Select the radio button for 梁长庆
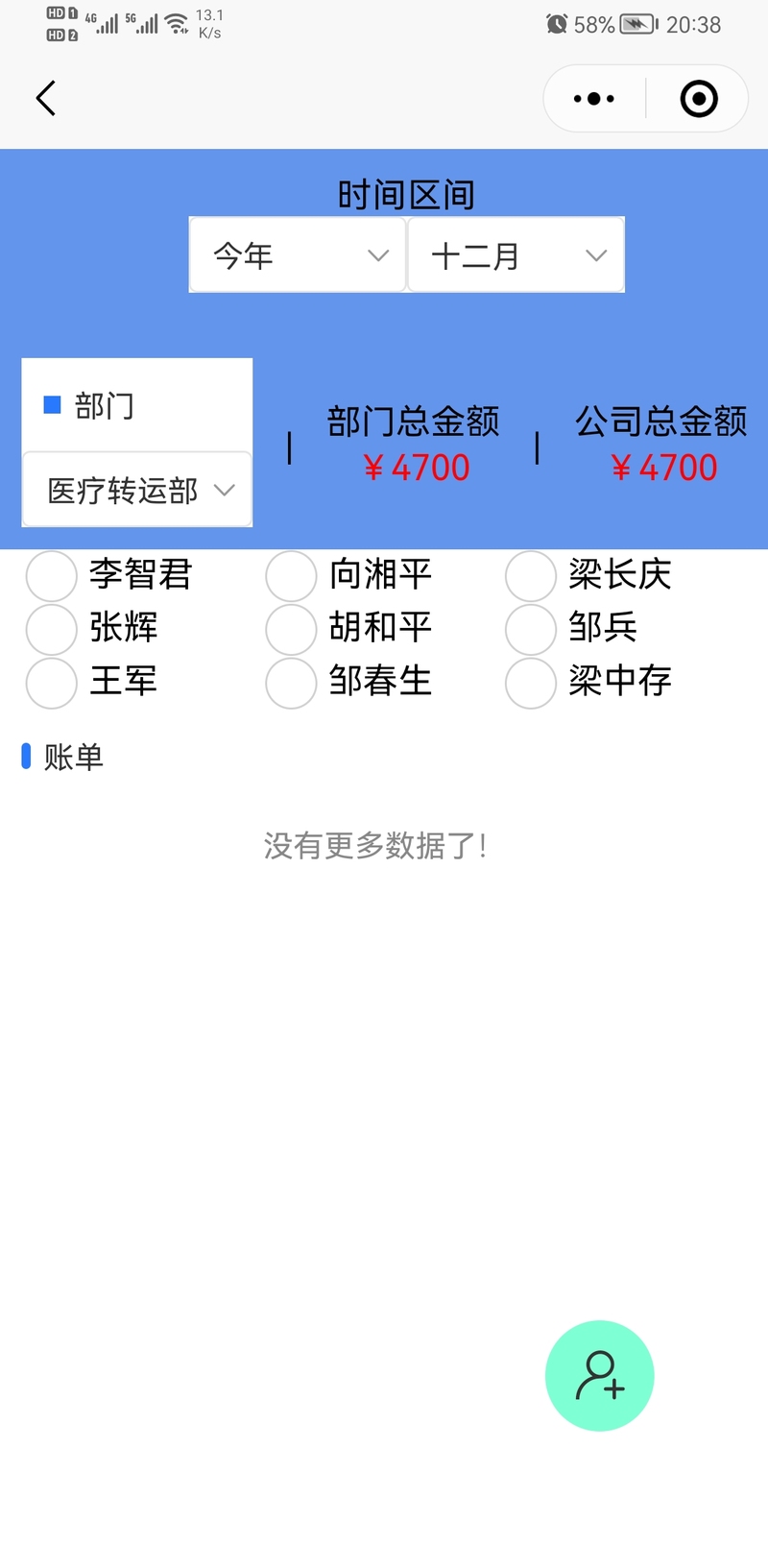Screen dimensions: 768x1568 531,576
